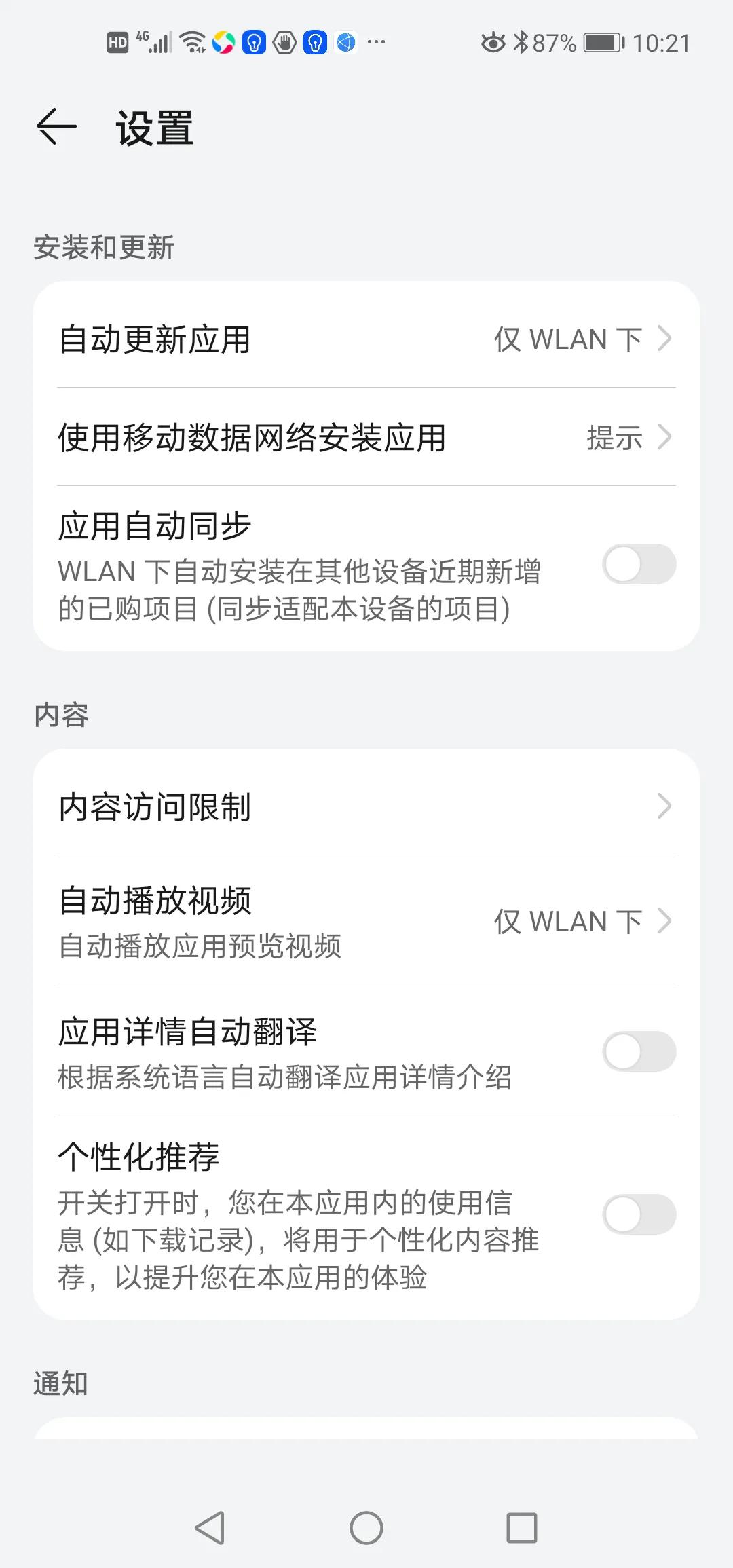Expand 自动更新应用 options
The image size is (733, 1568).
366,340
